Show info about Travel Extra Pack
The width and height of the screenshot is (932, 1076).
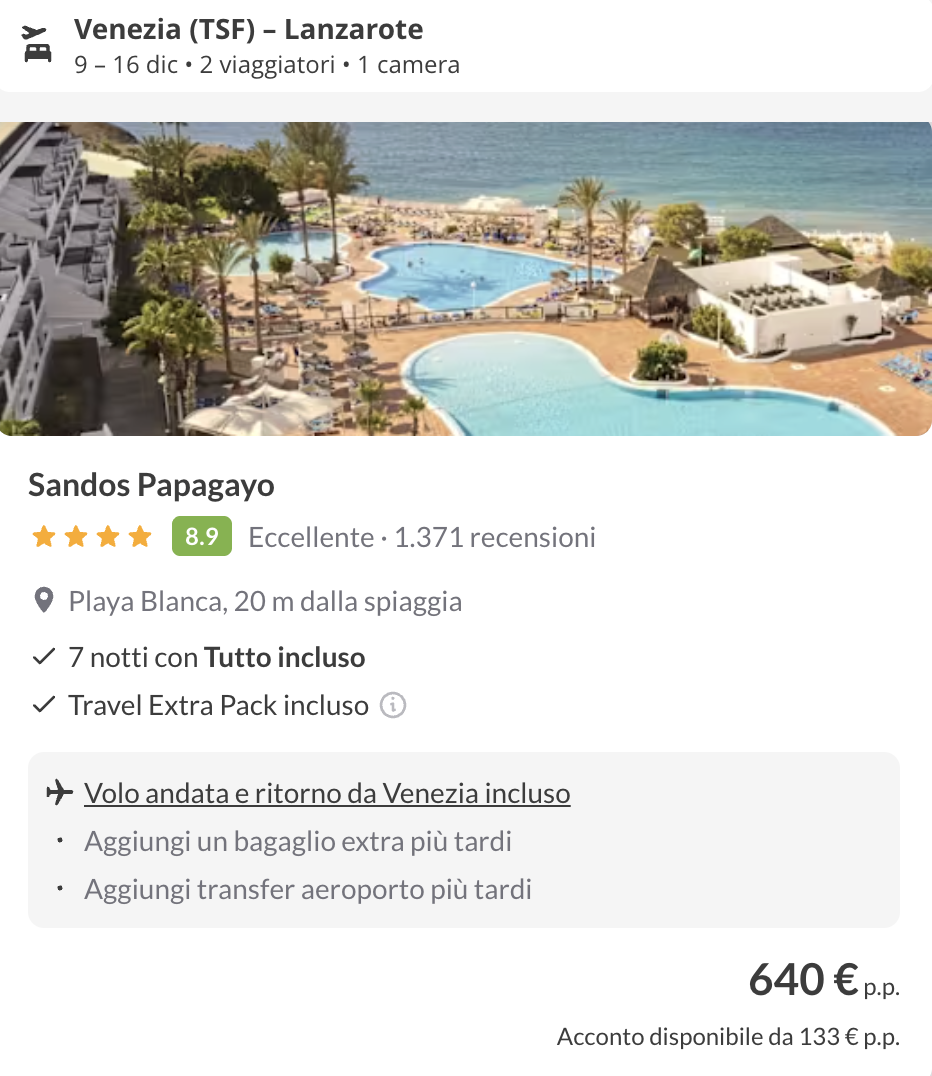393,706
